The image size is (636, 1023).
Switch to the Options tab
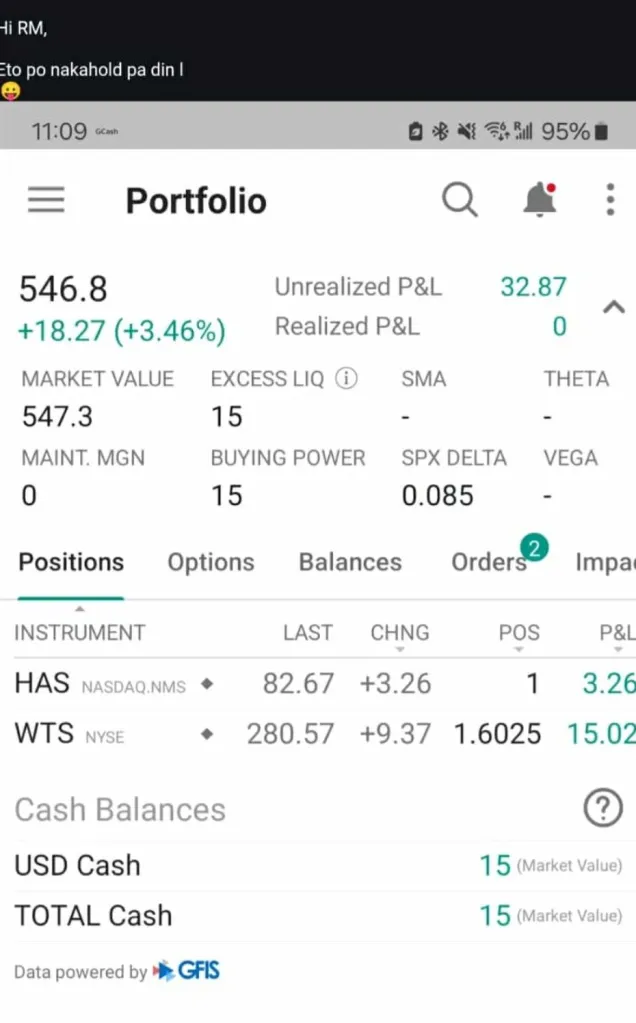point(211,562)
